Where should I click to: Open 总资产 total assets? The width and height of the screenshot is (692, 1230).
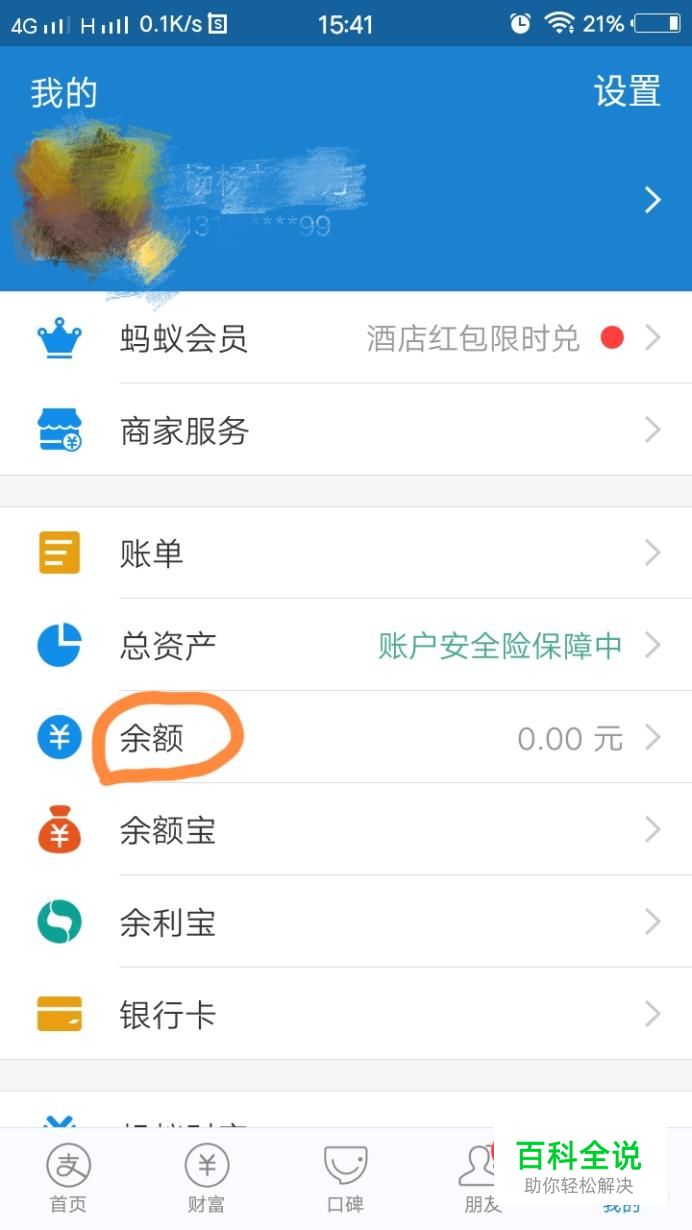pos(346,645)
